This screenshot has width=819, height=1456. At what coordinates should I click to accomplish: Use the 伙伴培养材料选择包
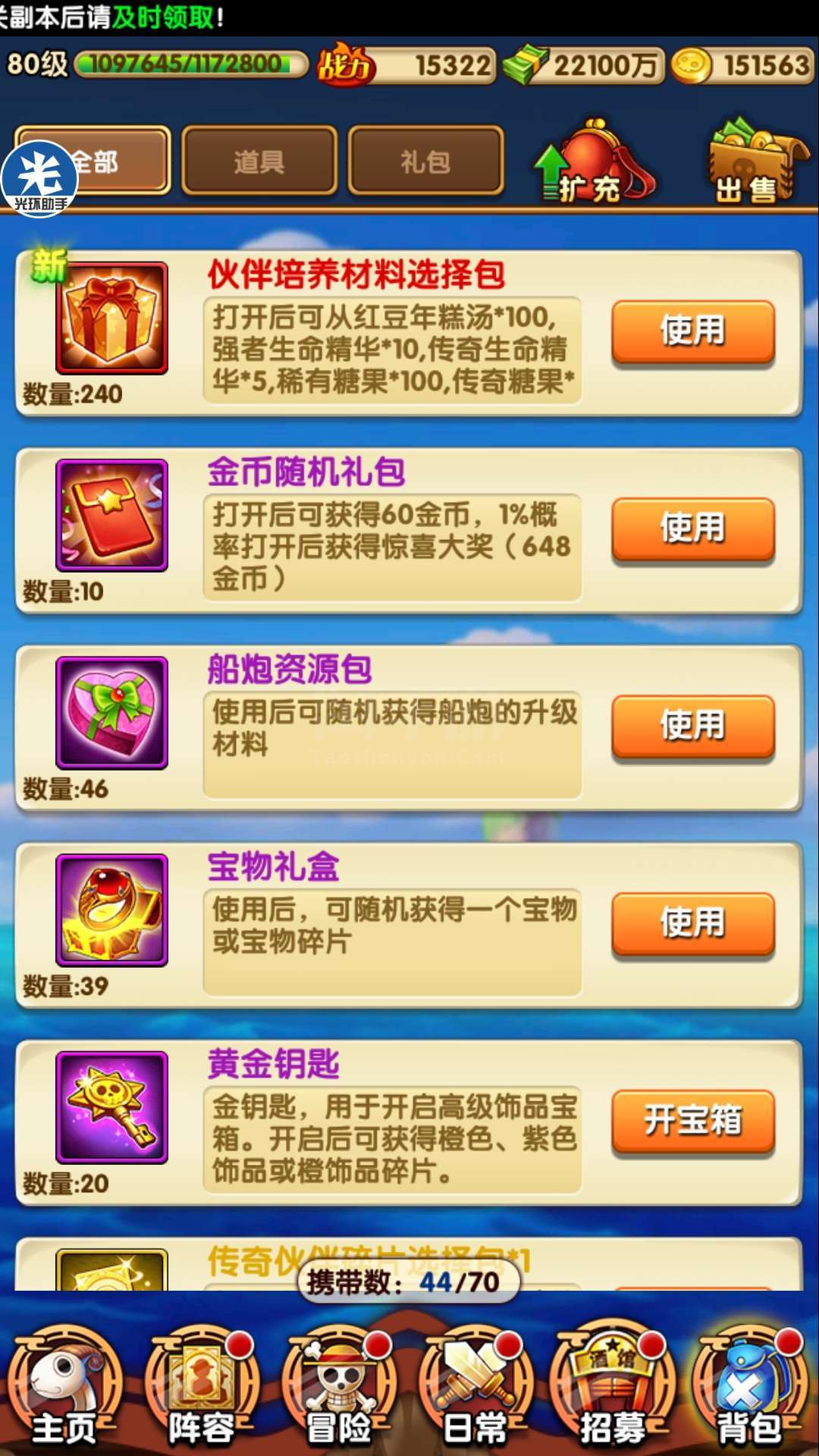[x=693, y=331]
